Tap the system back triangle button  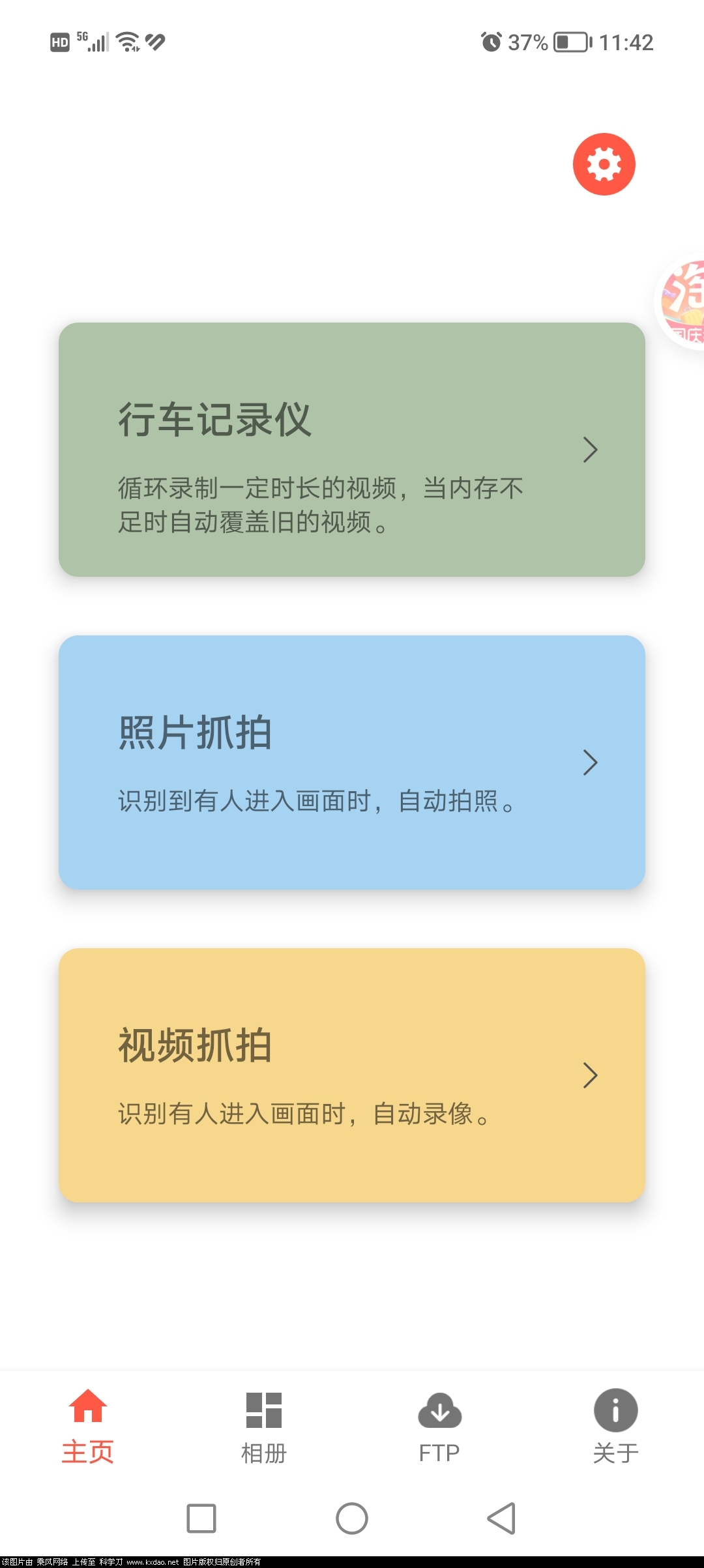coord(502,1518)
